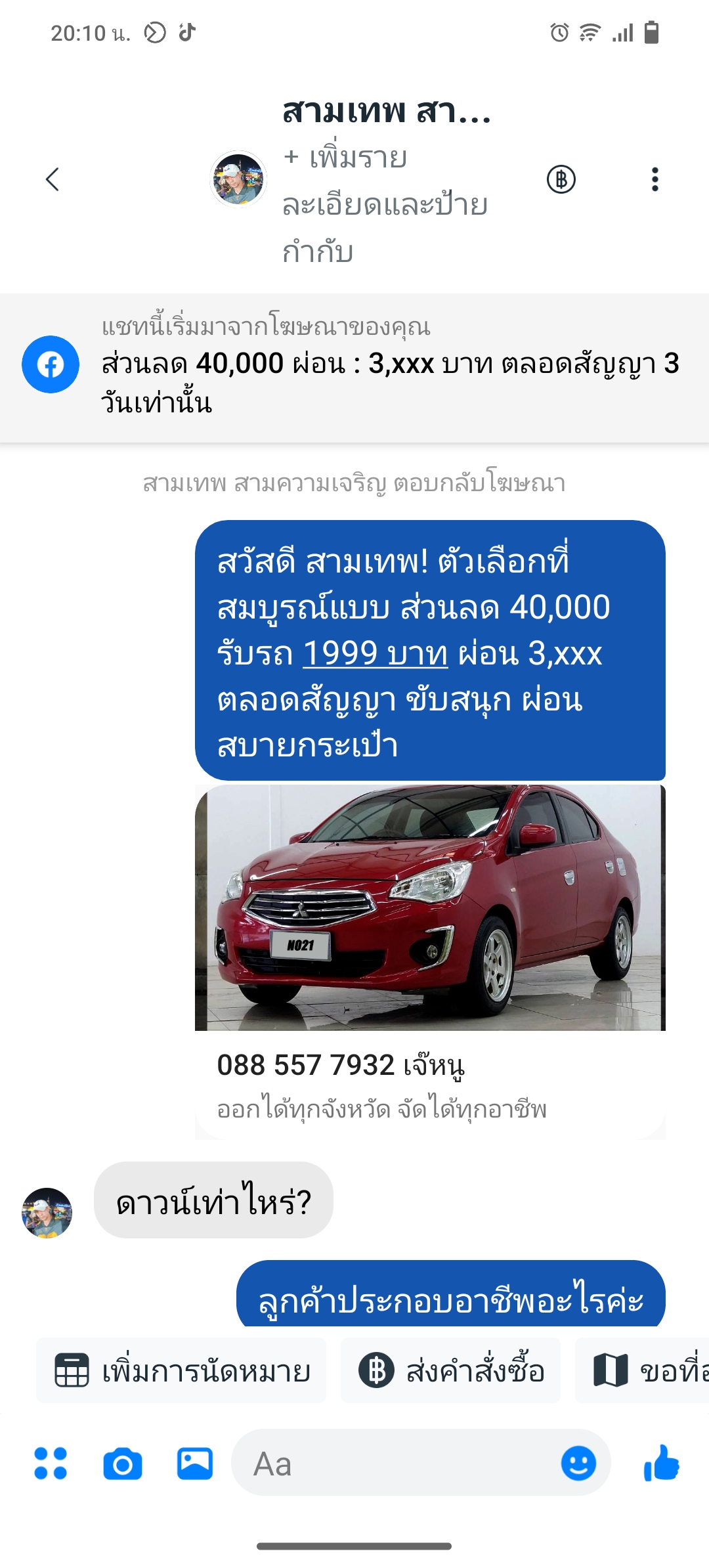Image resolution: width=709 pixels, height=1568 pixels.
Task: Go back using the top-left arrow
Action: pyautogui.click(x=53, y=179)
